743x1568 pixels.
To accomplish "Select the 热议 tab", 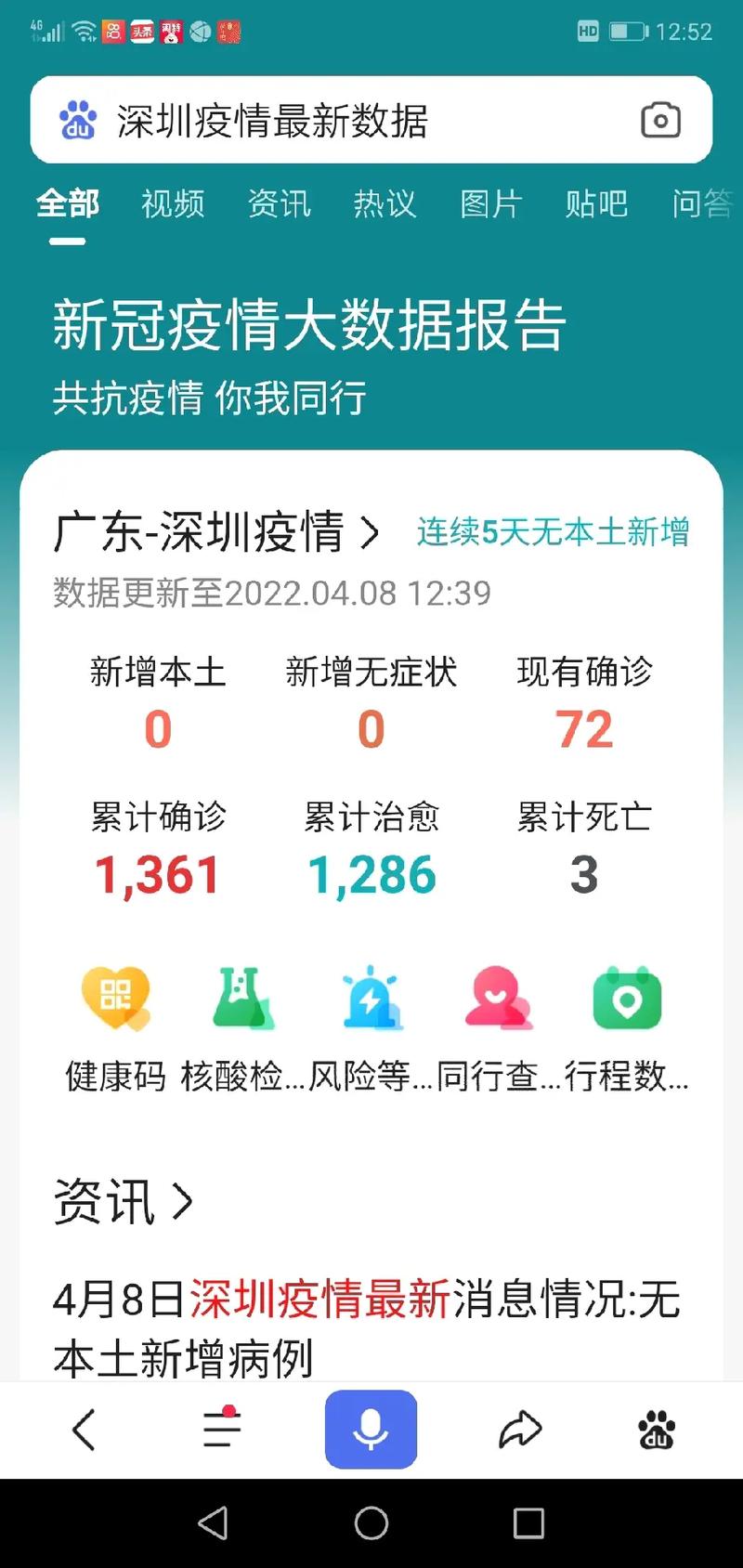I will click(x=385, y=203).
